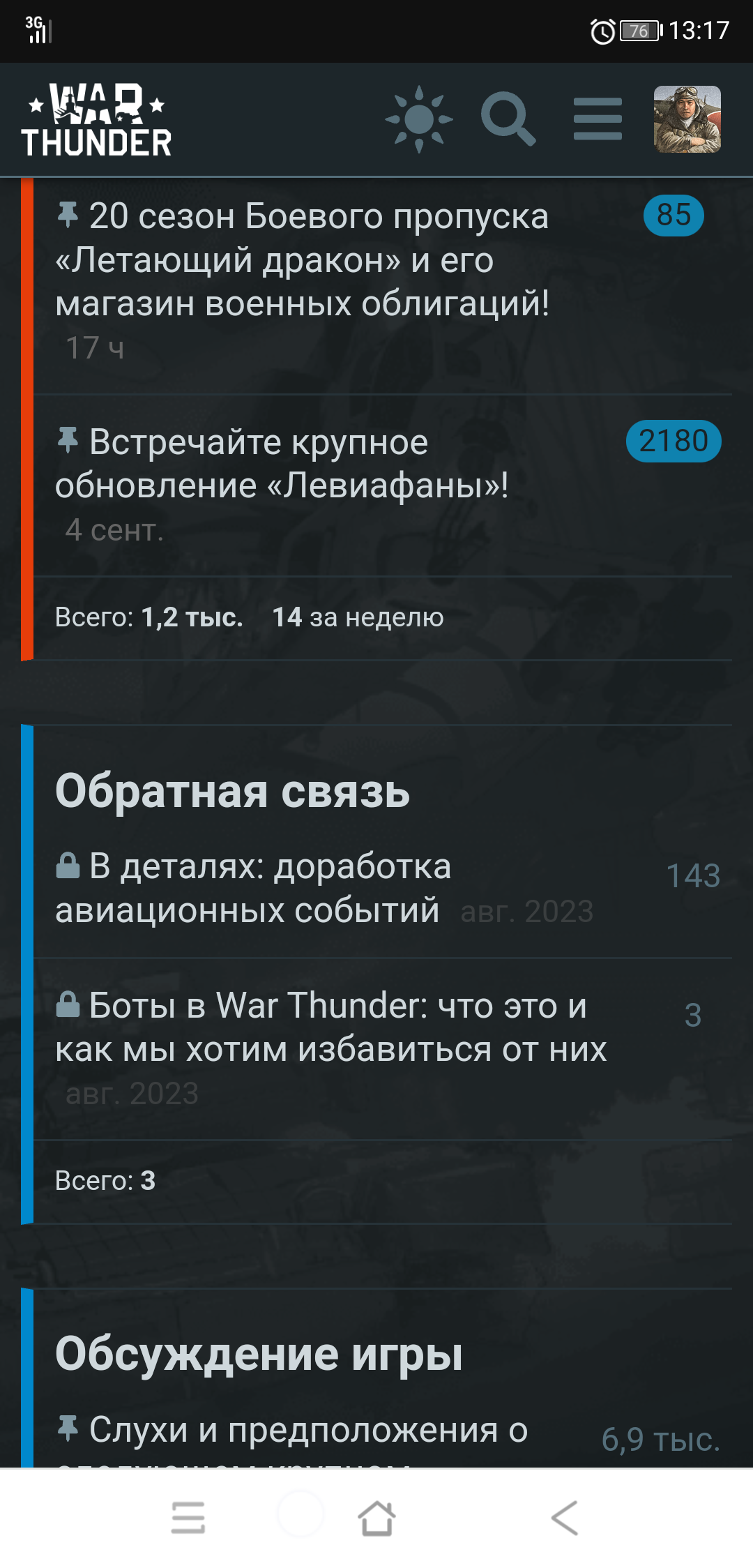The height and width of the screenshot is (1568, 753).
Task: Open «Боты в War Thunder» topic
Action: click(331, 1027)
